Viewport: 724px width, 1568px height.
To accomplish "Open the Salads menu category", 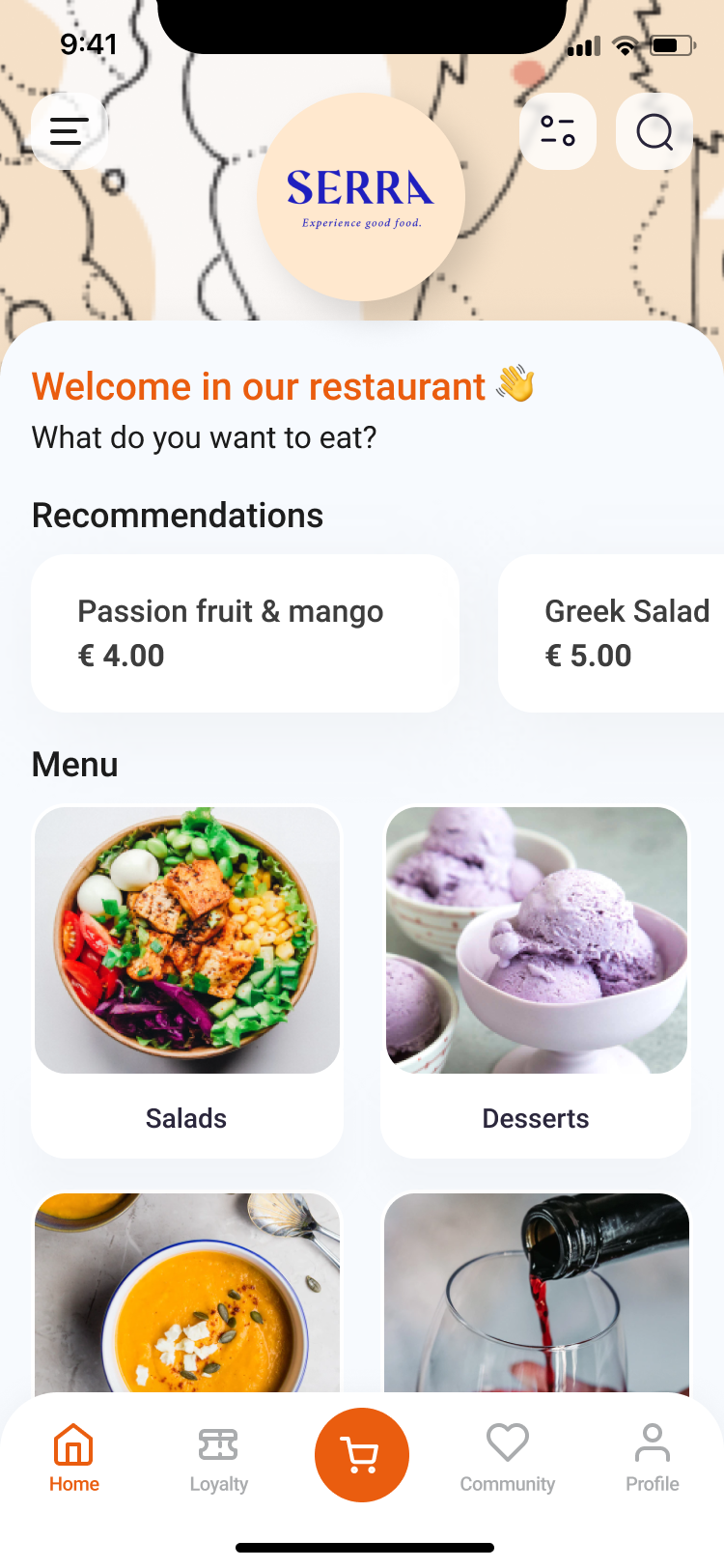I will 186,980.
